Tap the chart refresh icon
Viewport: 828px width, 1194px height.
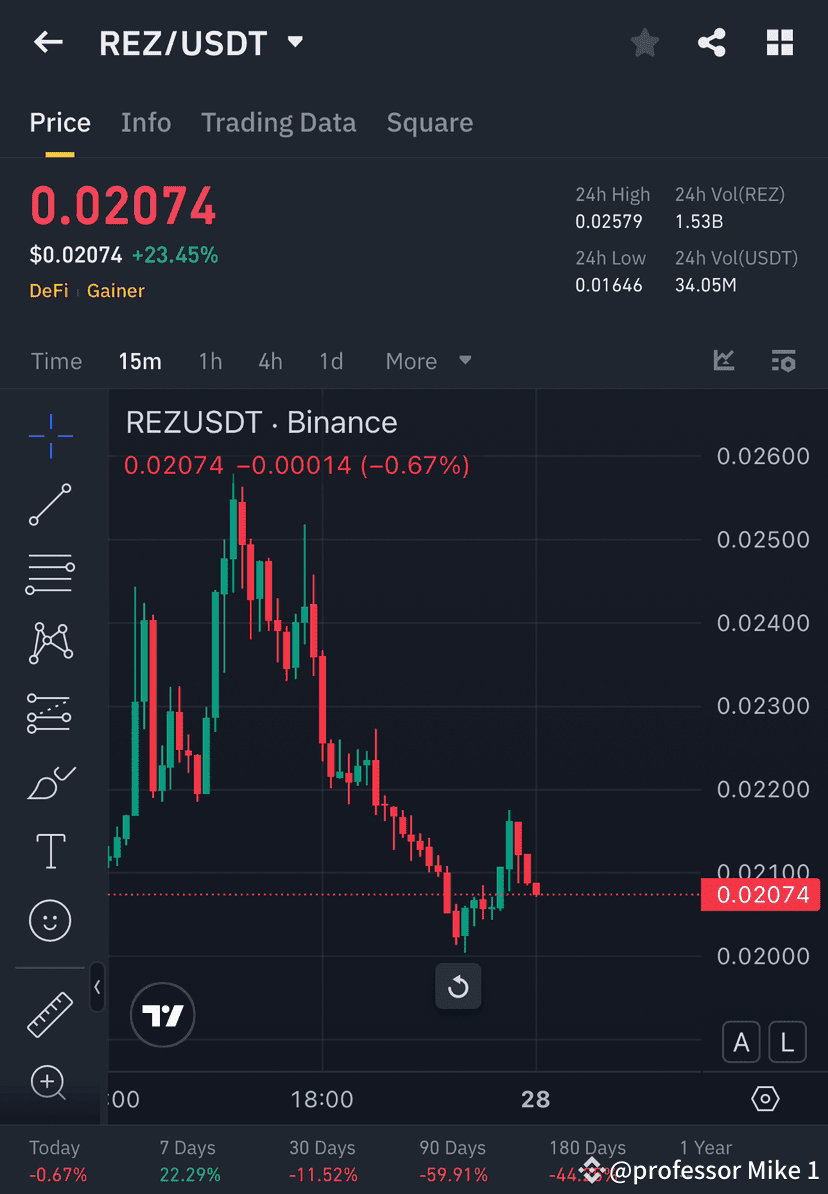[458, 986]
